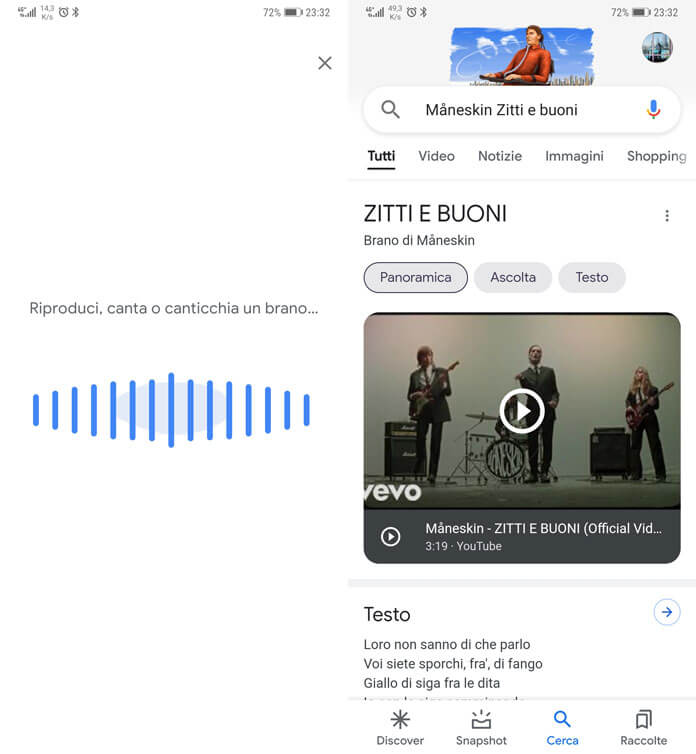Open the overflow menu for ZITTI E BUONI

click(667, 216)
